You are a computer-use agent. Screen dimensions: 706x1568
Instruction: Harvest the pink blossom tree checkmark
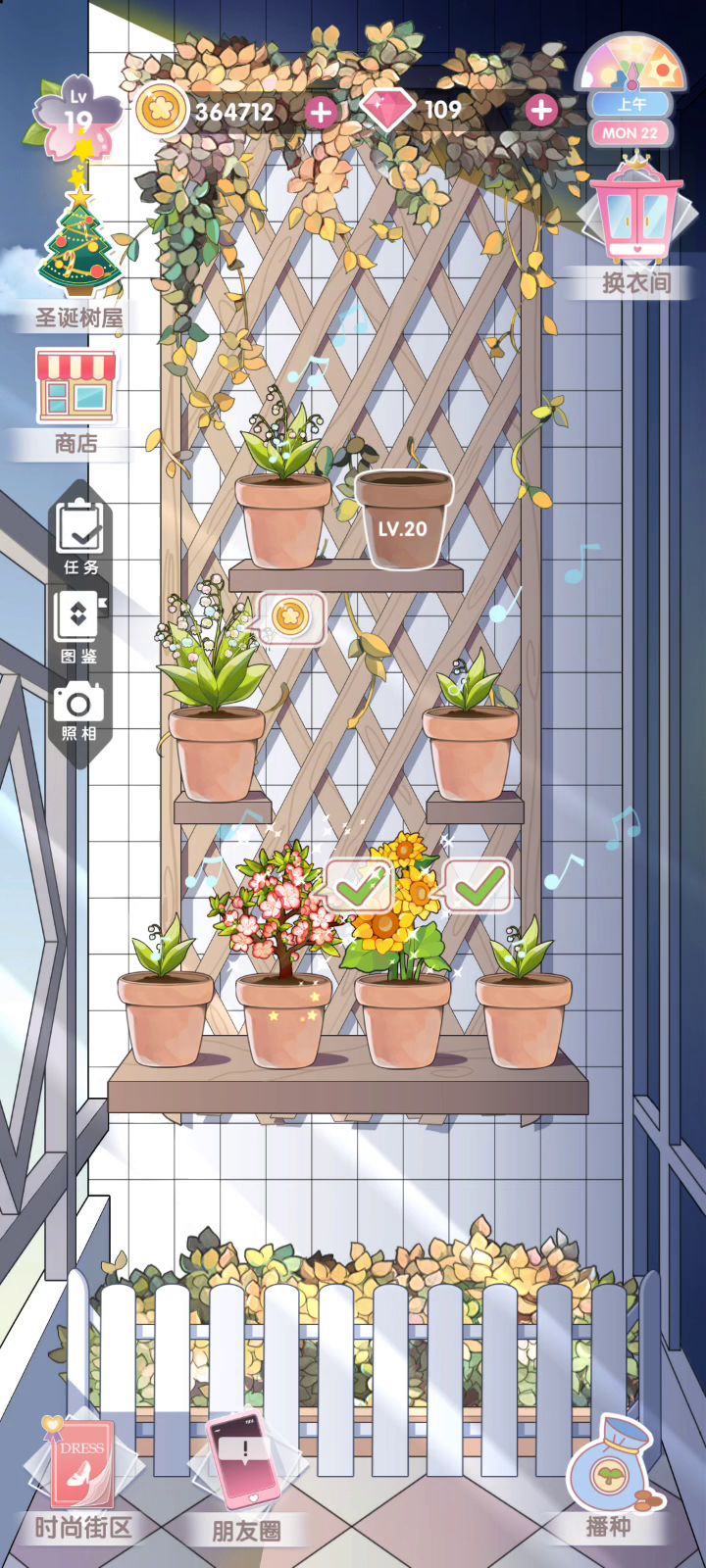[x=359, y=887]
